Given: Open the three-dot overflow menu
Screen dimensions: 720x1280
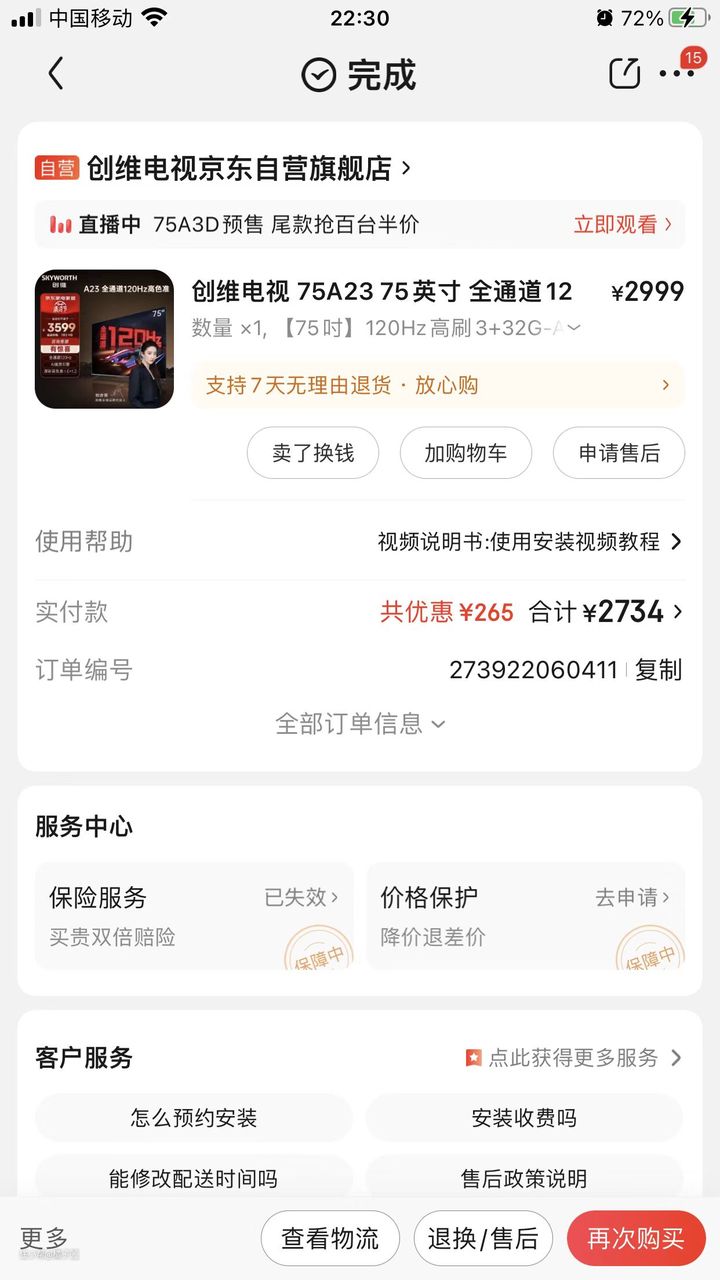Looking at the screenshot, I should pos(676,74).
